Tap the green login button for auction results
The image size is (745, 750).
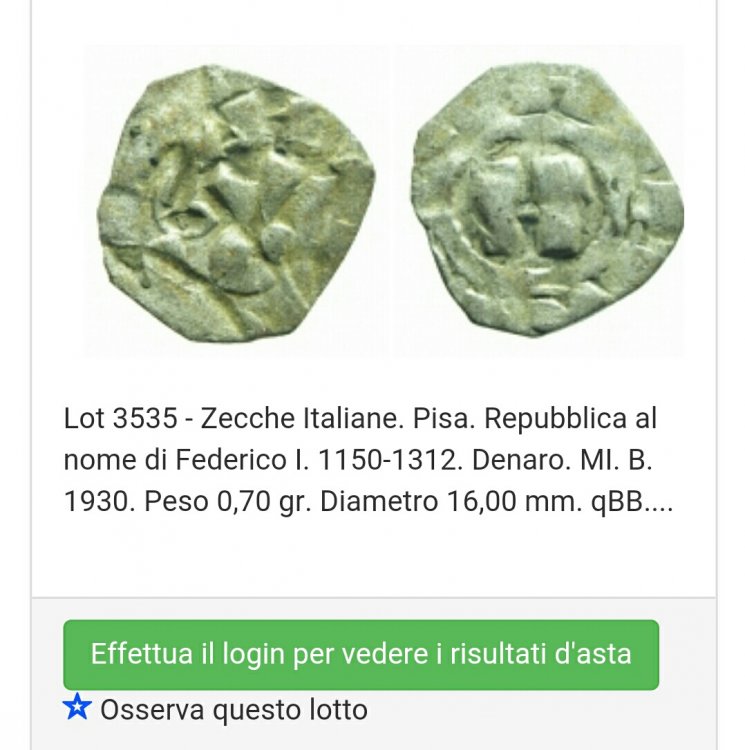tap(361, 655)
